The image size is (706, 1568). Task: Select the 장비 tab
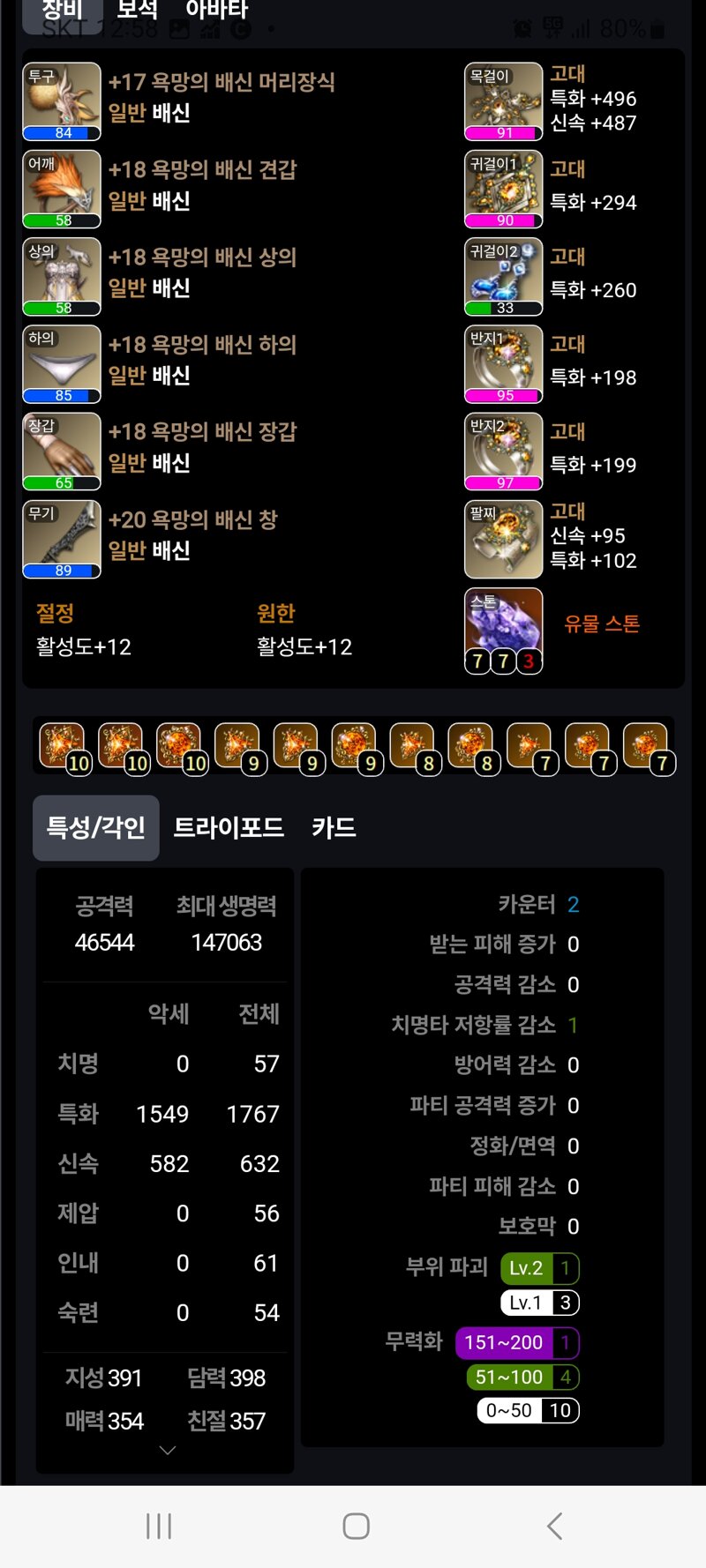(x=62, y=11)
